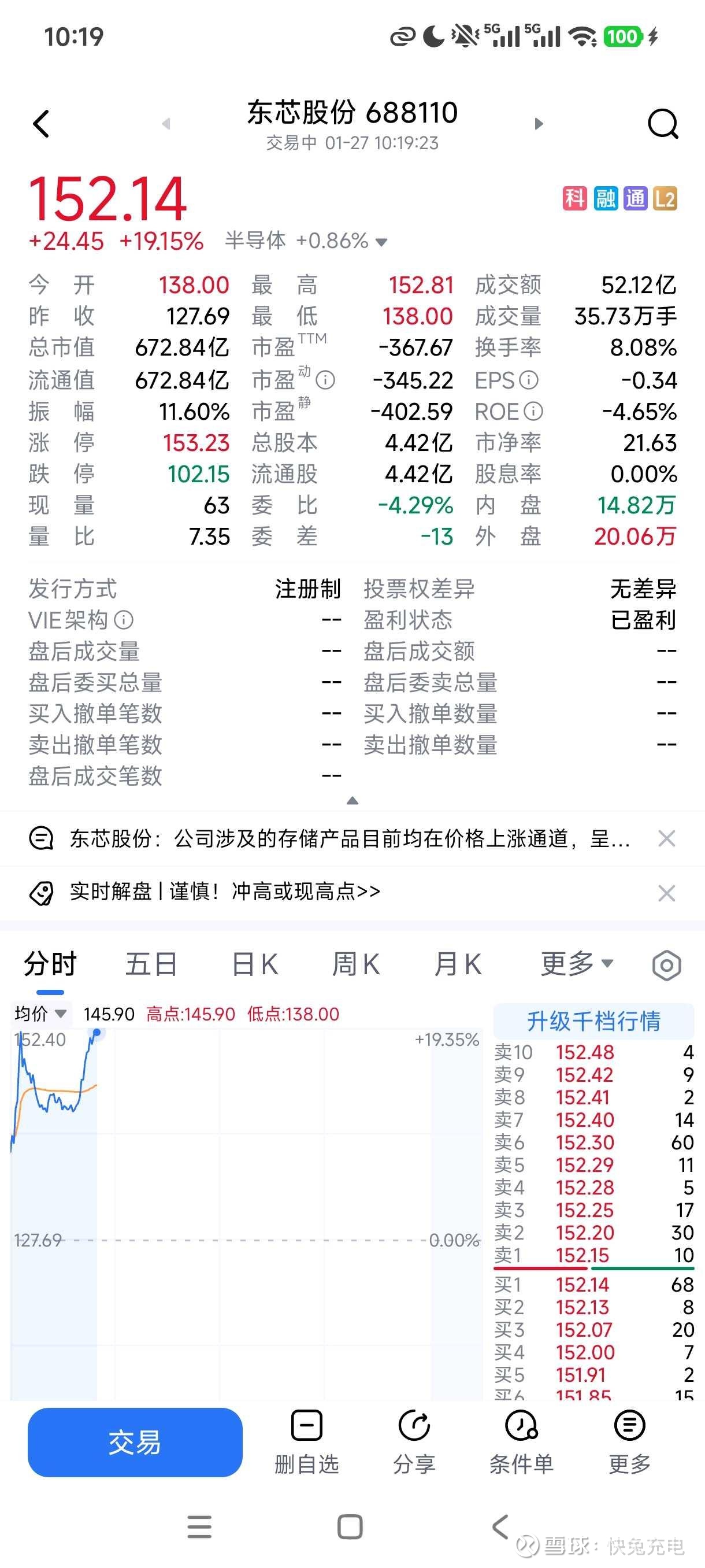This screenshot has height=1568, width=705.
Task: Expand the 更多 chart period dropdown
Action: [x=577, y=964]
